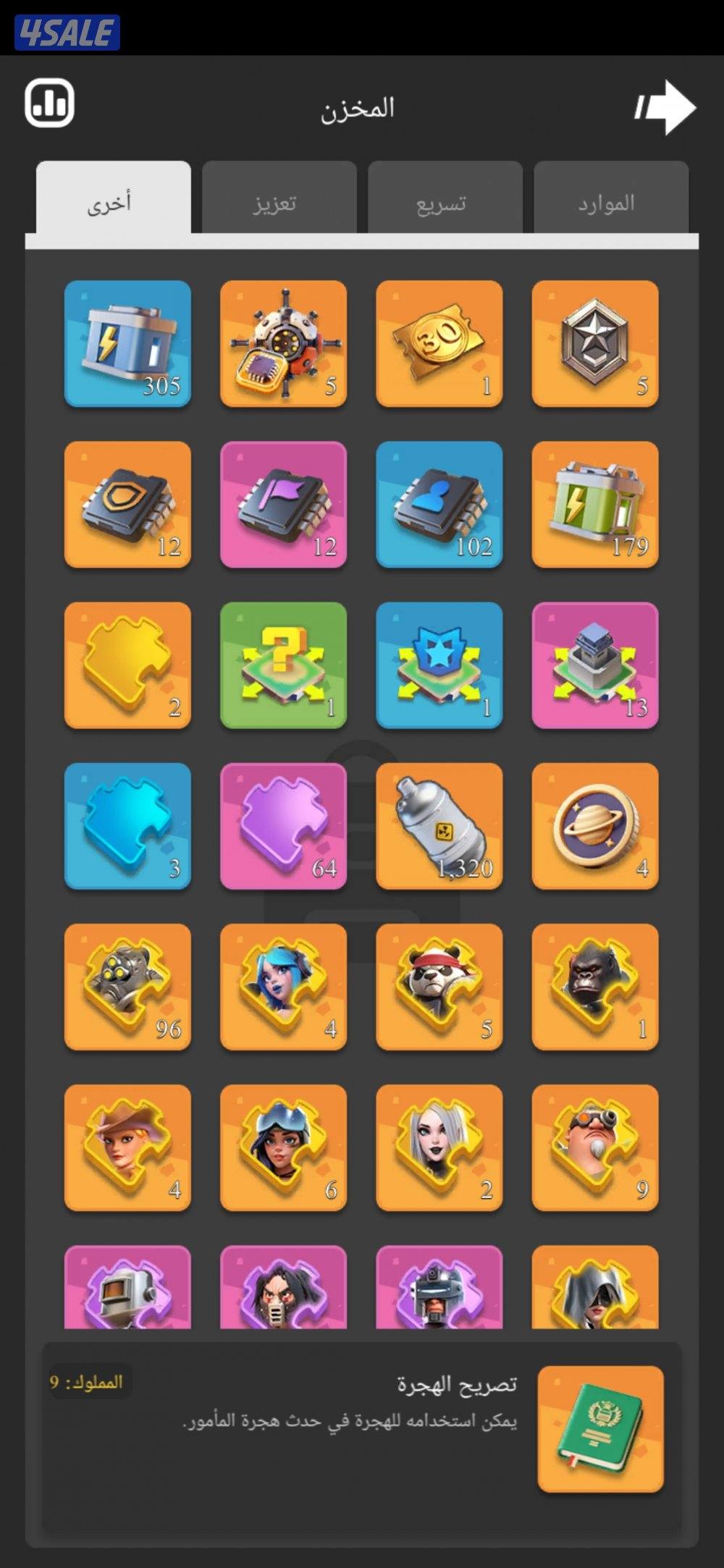This screenshot has height=1568, width=724.
Task: Select the planet coin item
Action: click(594, 825)
